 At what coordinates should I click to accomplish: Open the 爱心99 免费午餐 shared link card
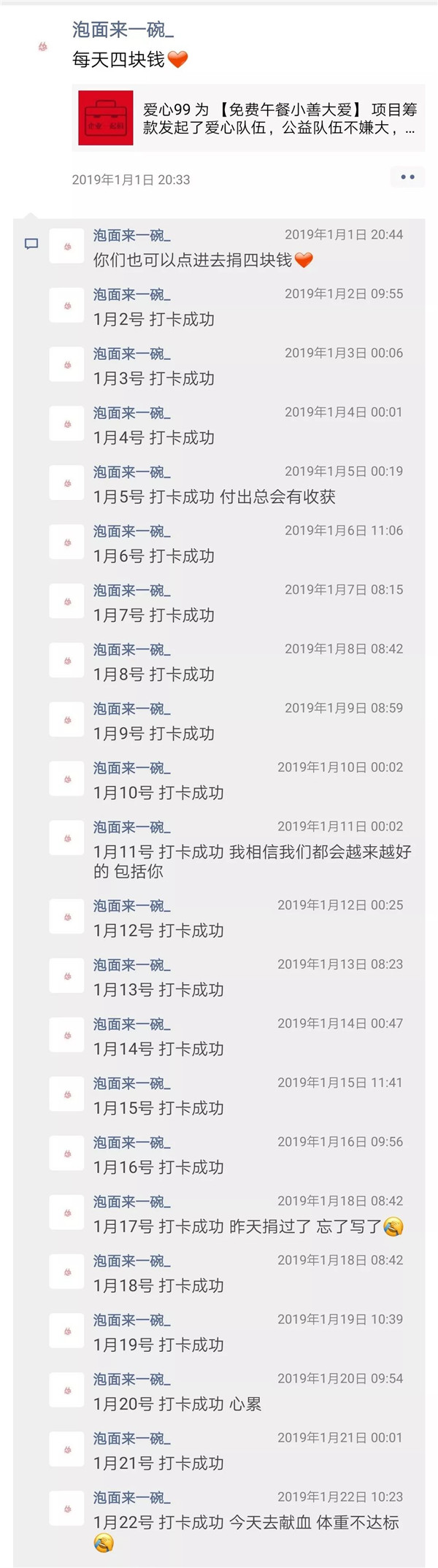click(x=248, y=118)
